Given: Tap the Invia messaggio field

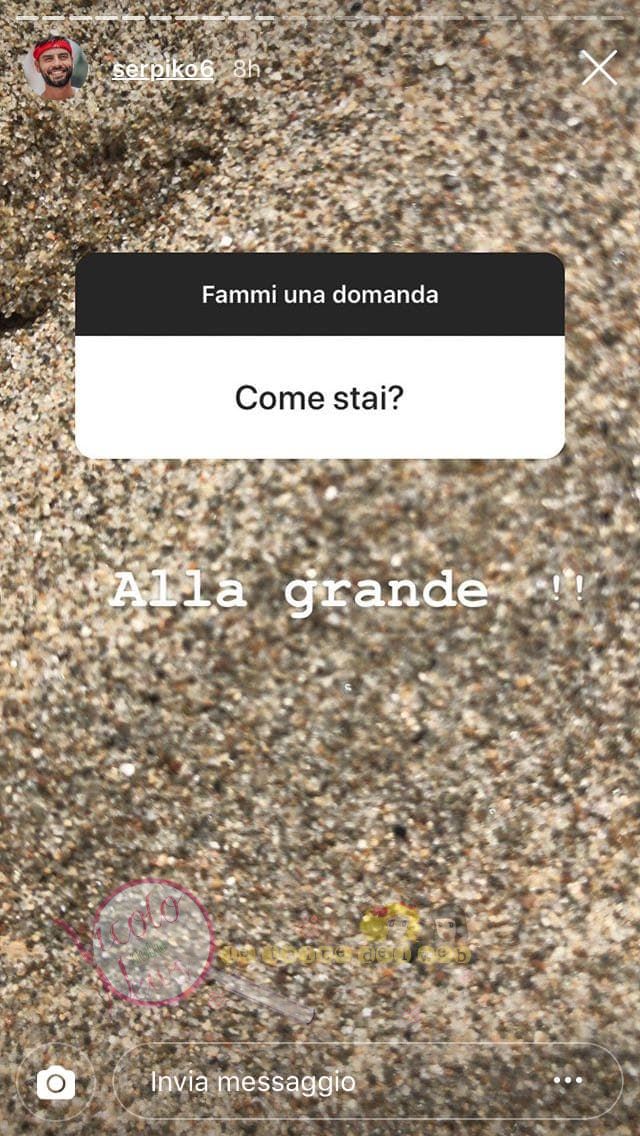Looking at the screenshot, I should [330, 1081].
